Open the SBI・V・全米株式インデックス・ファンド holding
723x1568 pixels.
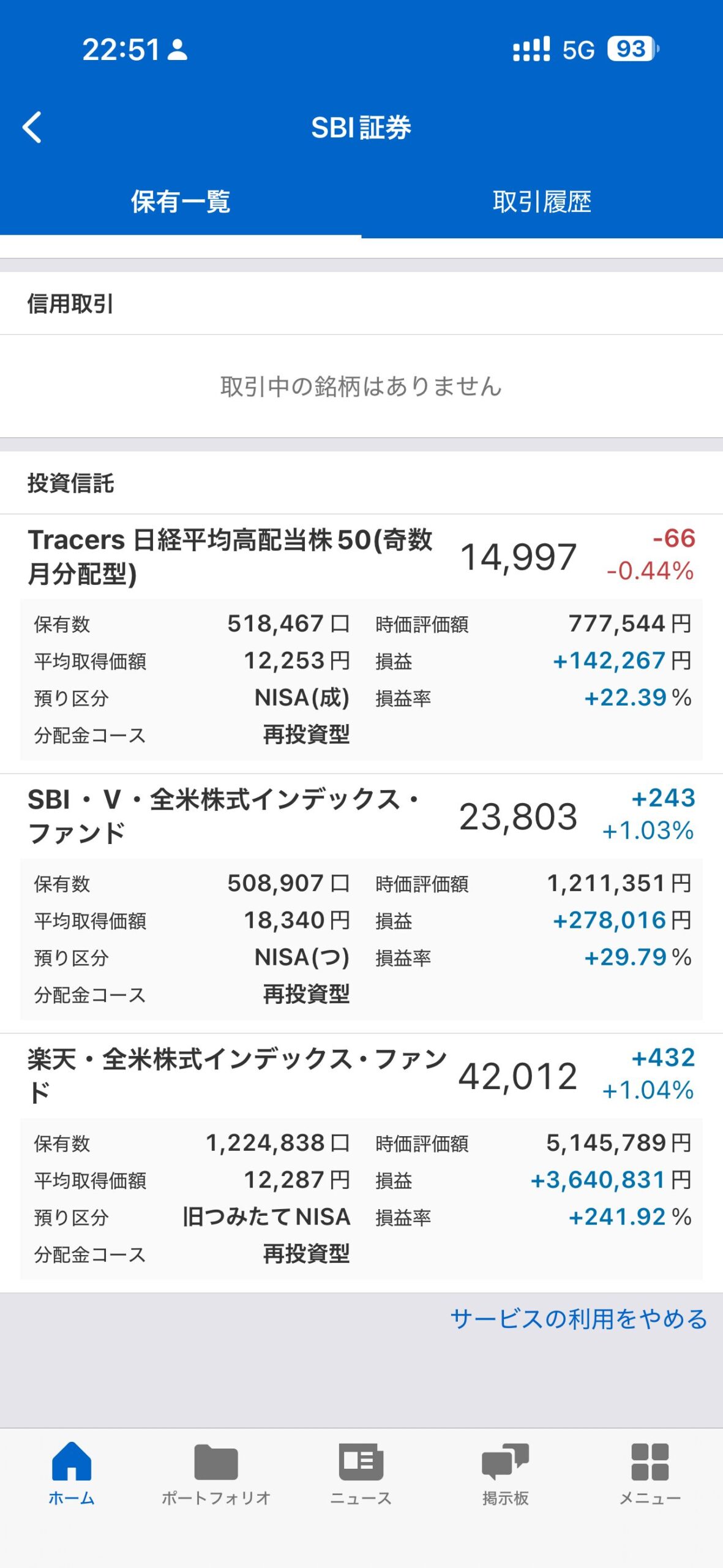point(224,816)
